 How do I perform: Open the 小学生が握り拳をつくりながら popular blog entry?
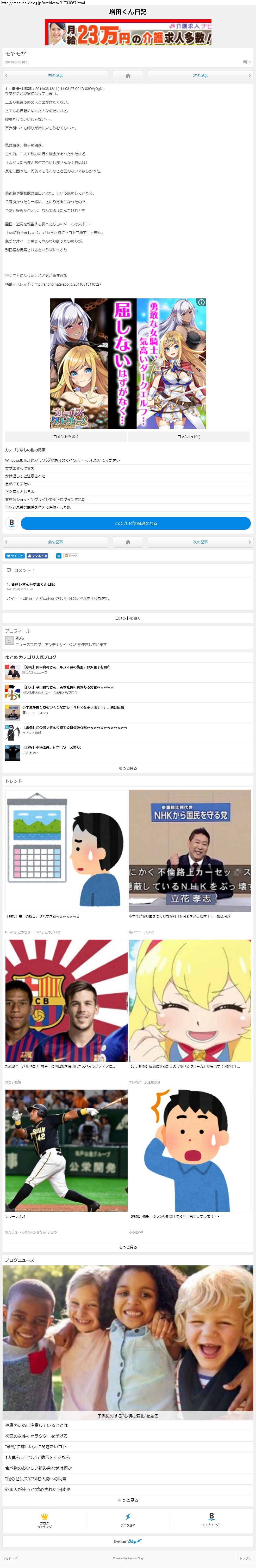click(73, 707)
